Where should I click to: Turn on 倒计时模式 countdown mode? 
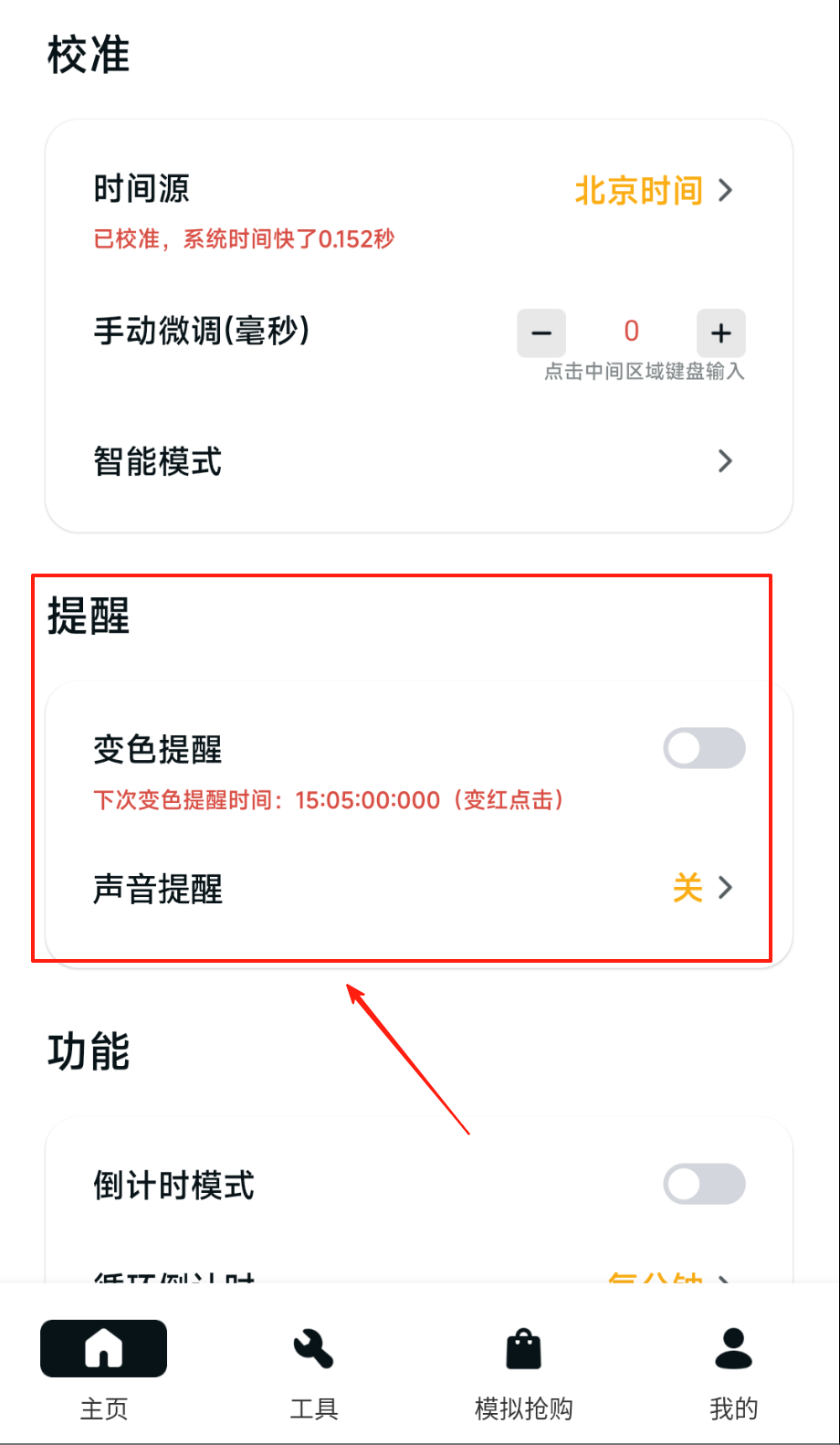click(704, 1184)
